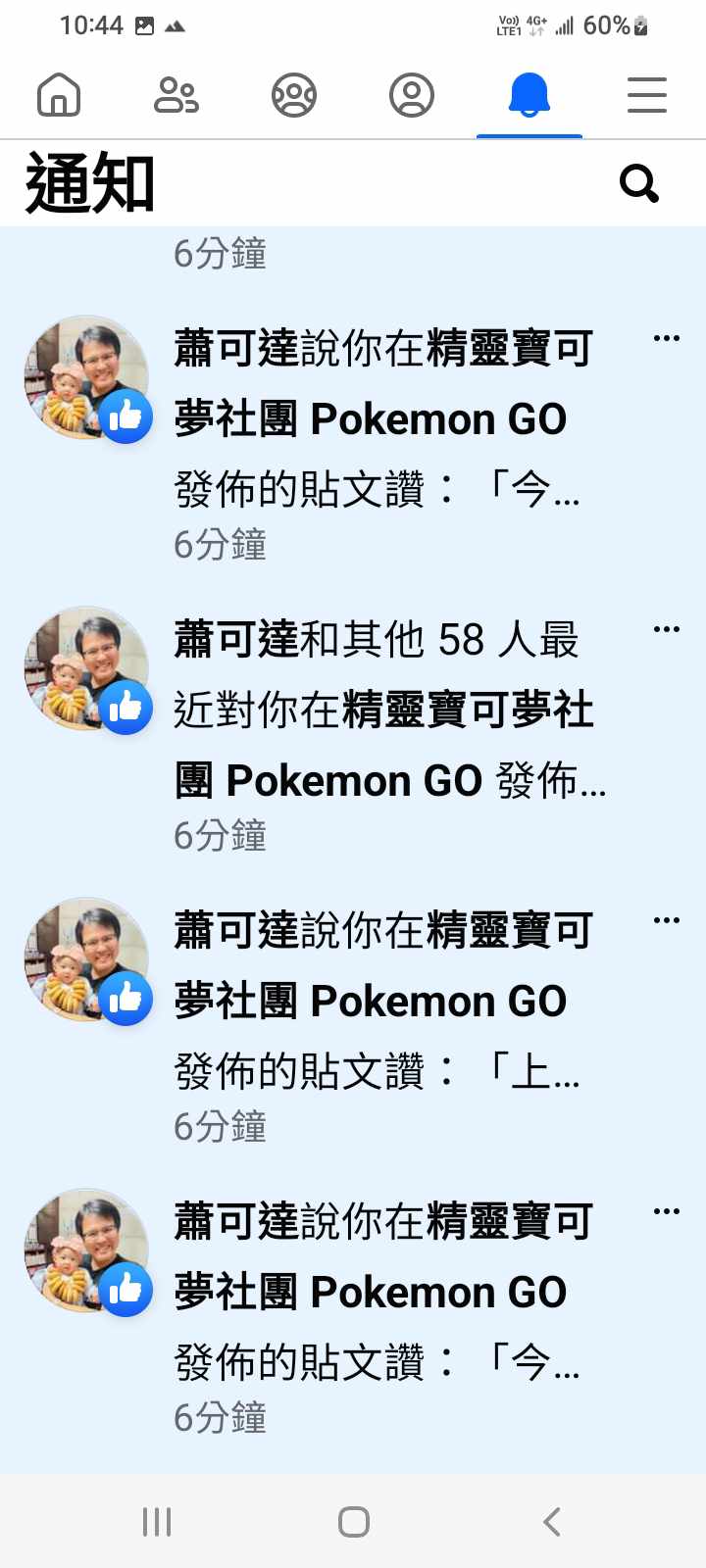706x1568 pixels.
Task: Open options for the 58 人 notification
Action: coord(667,629)
